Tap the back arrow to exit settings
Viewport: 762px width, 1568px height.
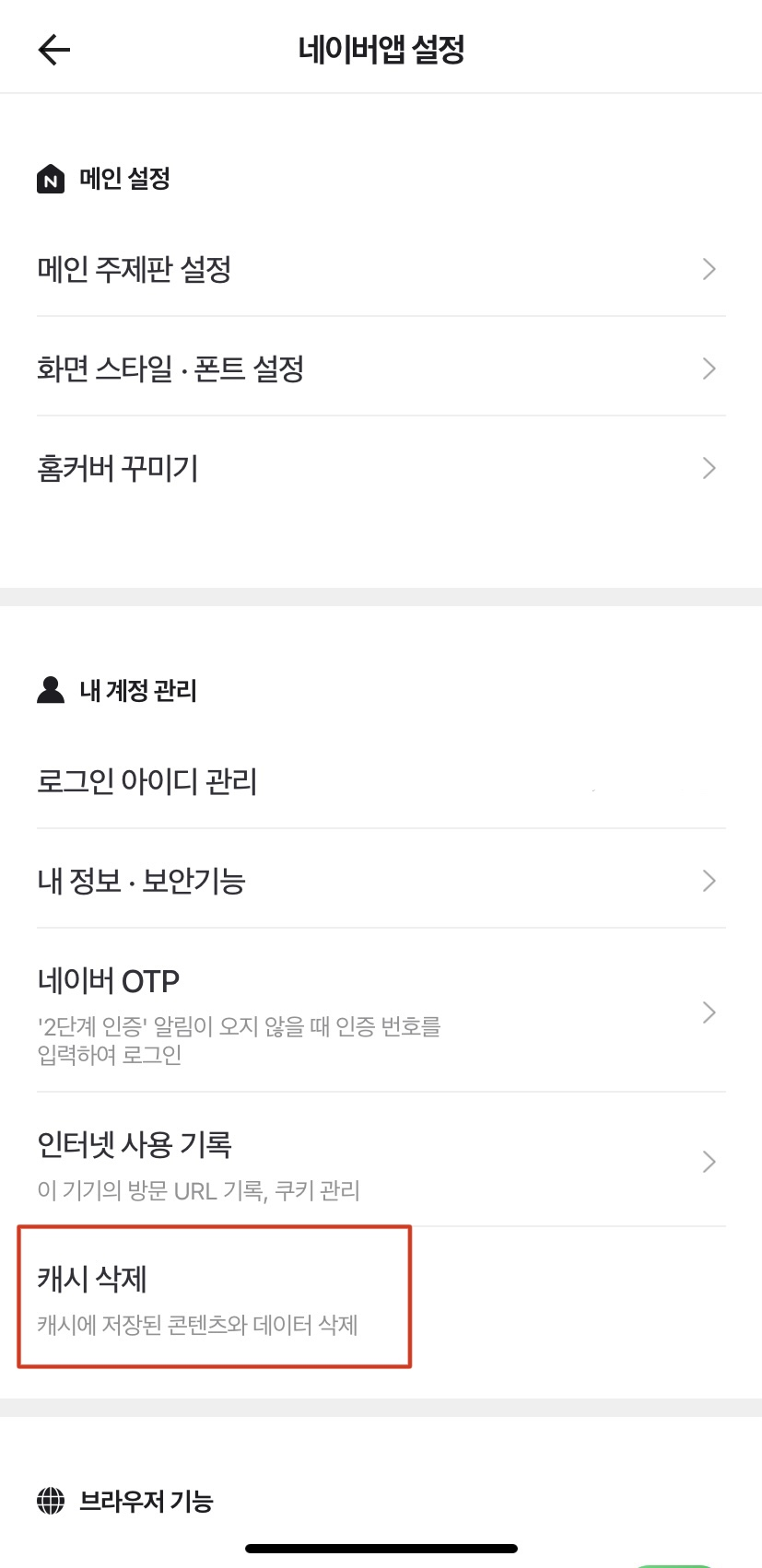click(53, 48)
